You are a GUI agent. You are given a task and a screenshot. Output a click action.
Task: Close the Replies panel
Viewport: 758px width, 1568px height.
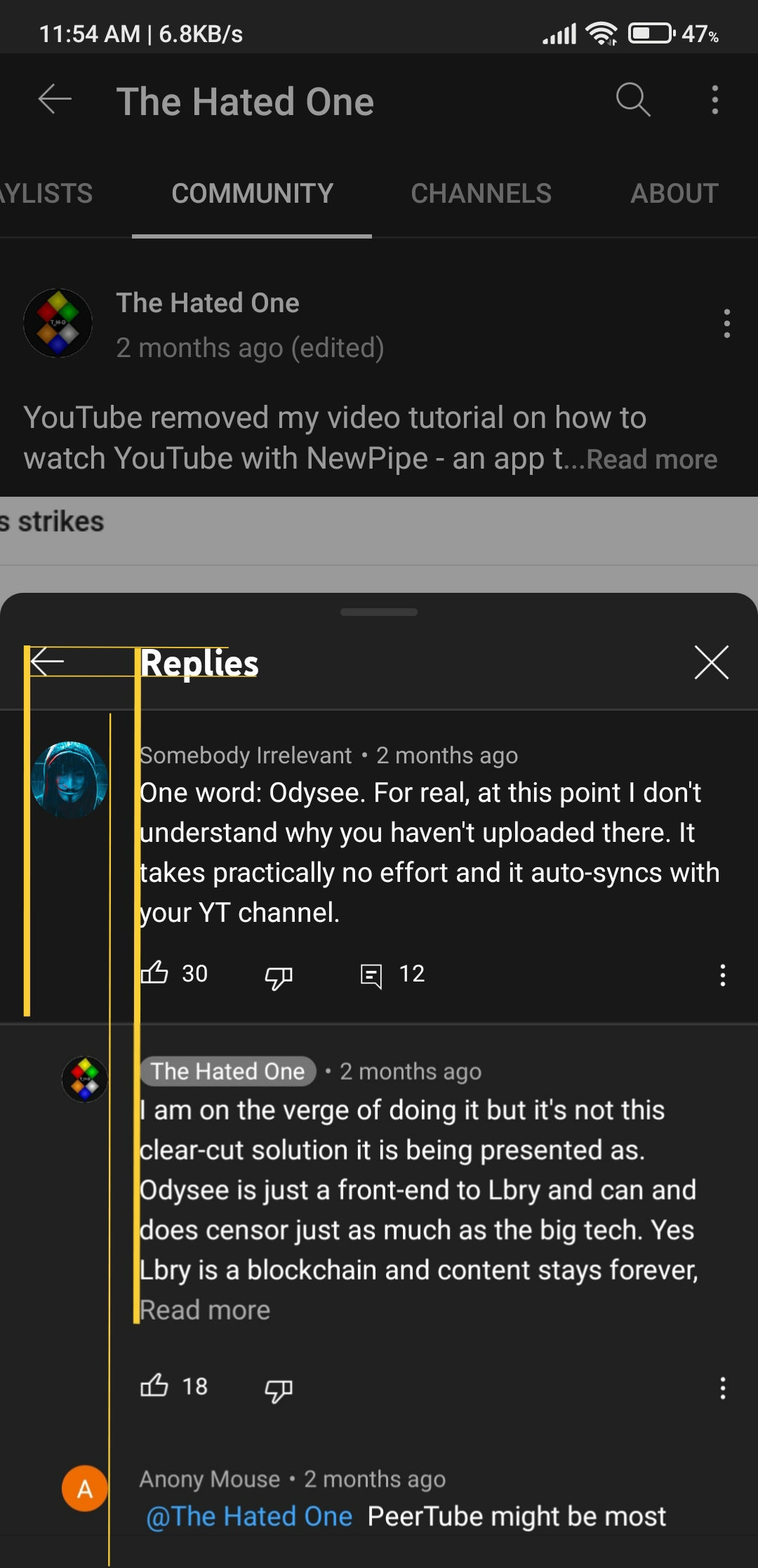coord(711,662)
